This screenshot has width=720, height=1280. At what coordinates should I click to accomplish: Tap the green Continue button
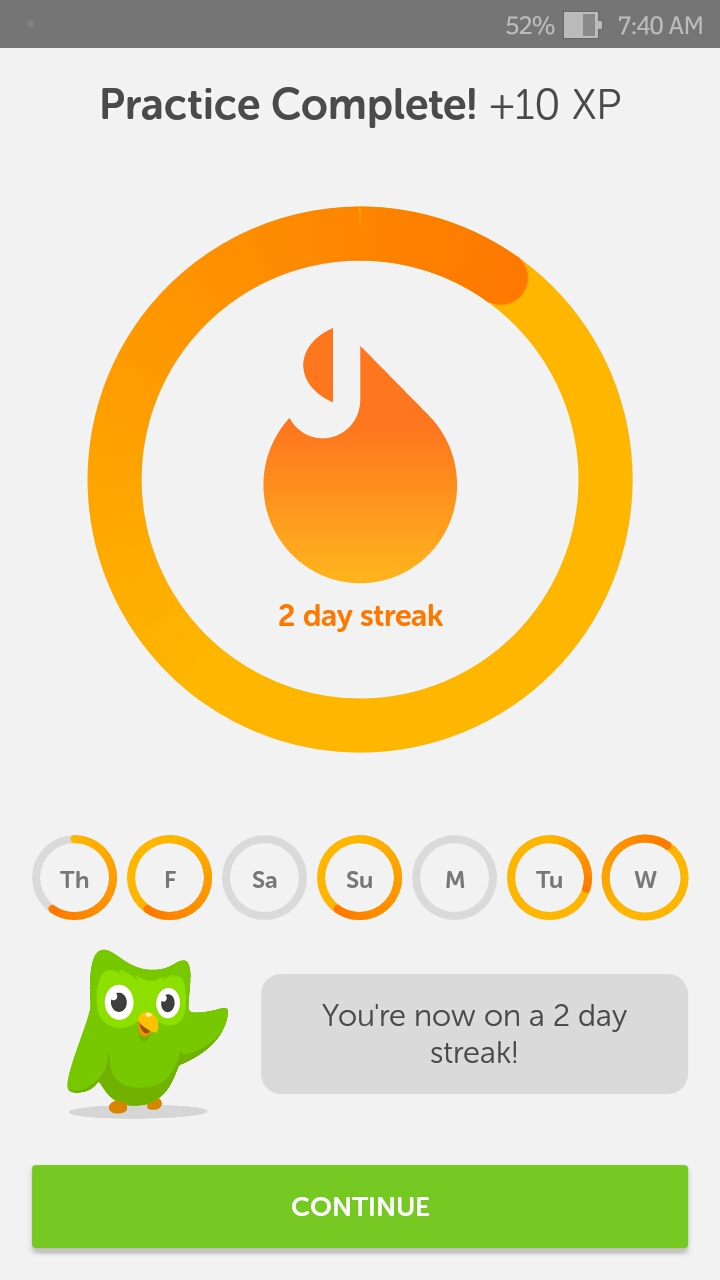point(360,1206)
